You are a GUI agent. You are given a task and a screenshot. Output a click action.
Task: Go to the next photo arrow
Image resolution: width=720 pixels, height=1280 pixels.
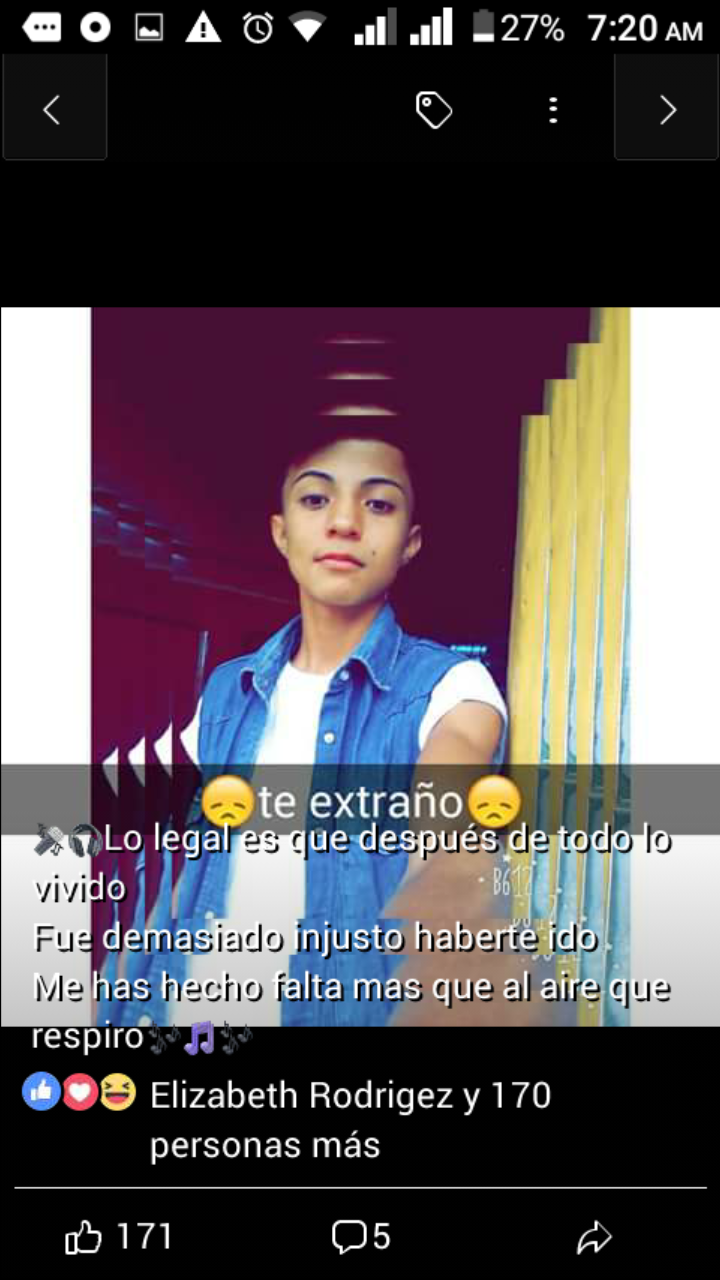click(x=666, y=108)
